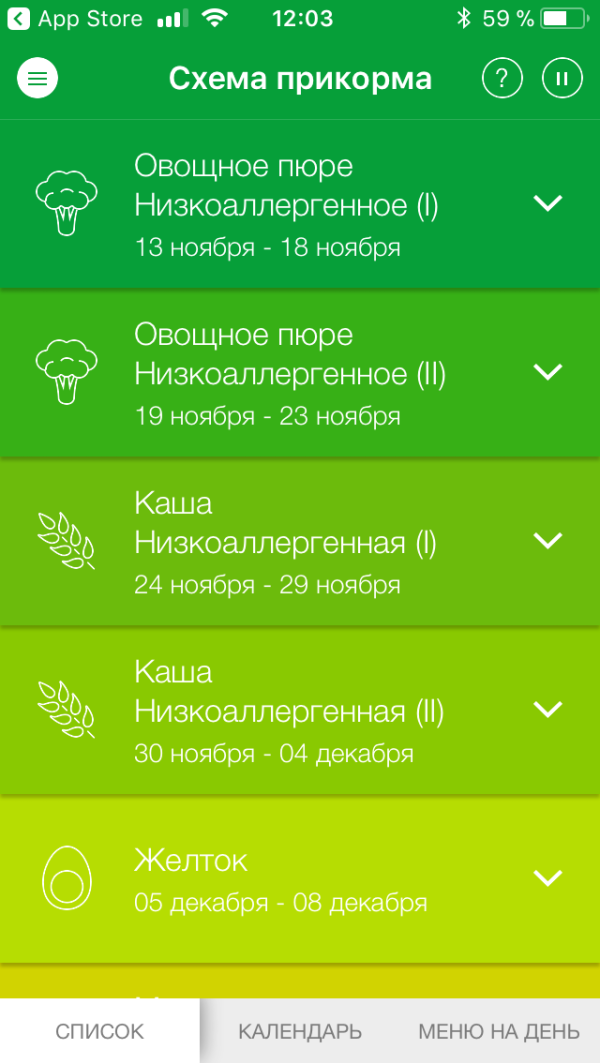This screenshot has width=600, height=1063.
Task: Expand Овощное пюре Низкоаллергенное (II)
Action: click(548, 372)
